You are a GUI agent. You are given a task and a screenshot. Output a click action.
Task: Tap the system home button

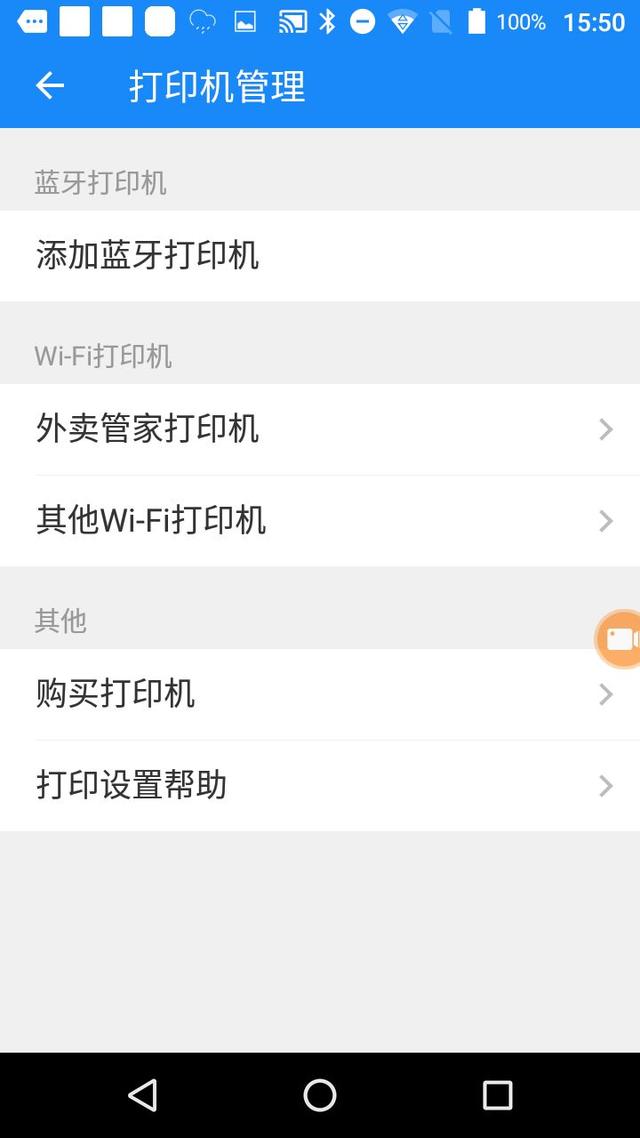coord(320,1095)
